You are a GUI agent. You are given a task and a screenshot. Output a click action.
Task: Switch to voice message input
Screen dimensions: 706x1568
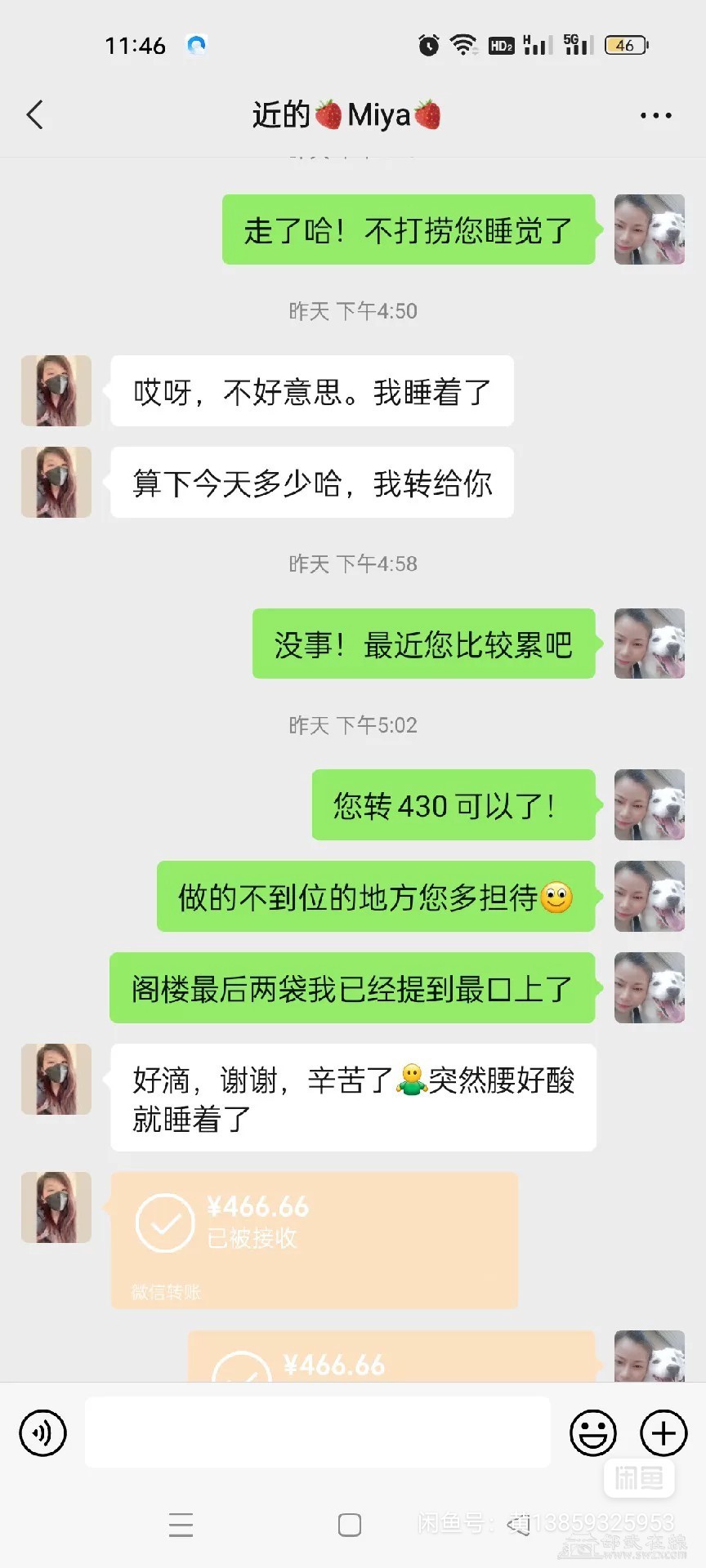(x=42, y=1432)
